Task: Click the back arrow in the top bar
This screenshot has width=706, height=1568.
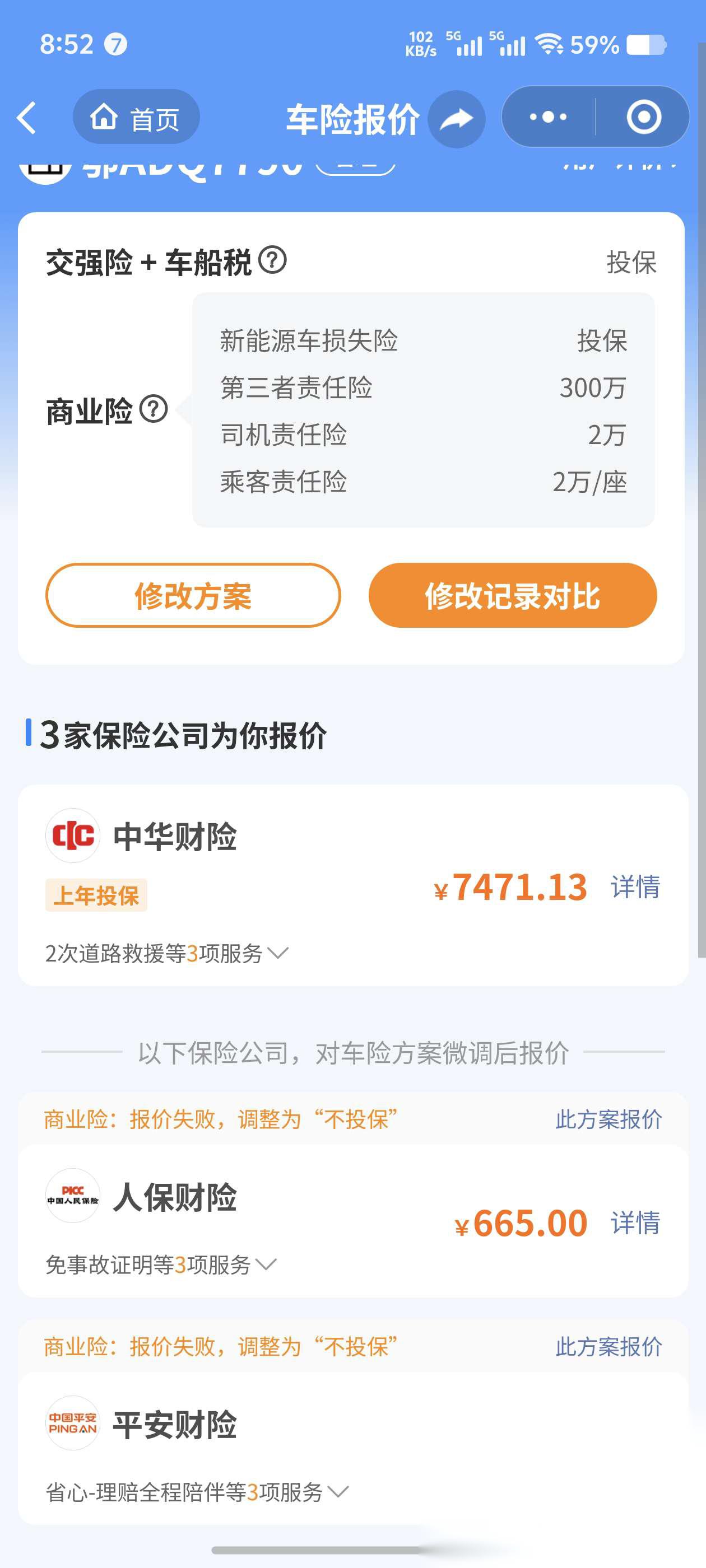Action: click(x=26, y=118)
